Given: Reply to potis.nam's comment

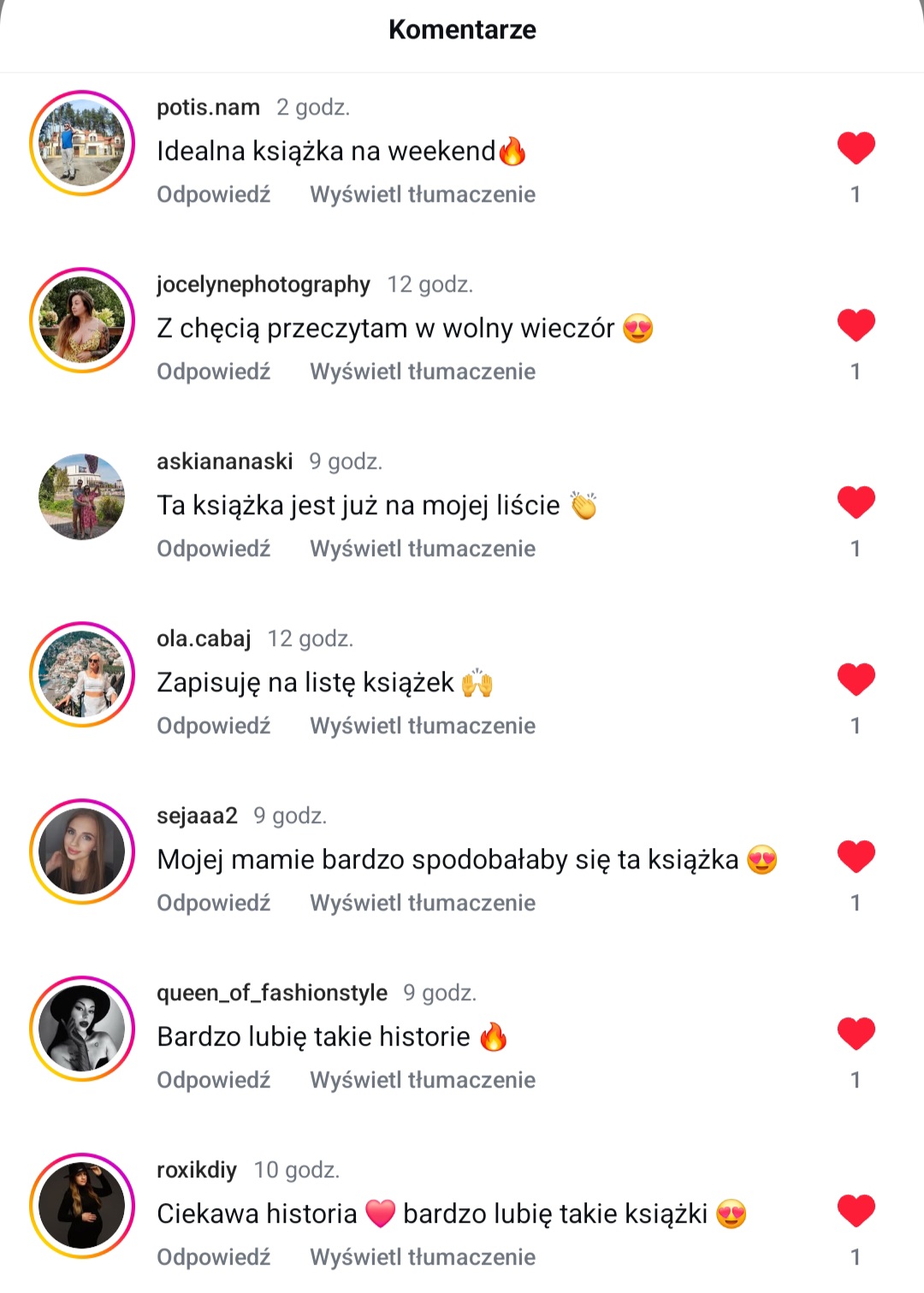Looking at the screenshot, I should 213,194.
